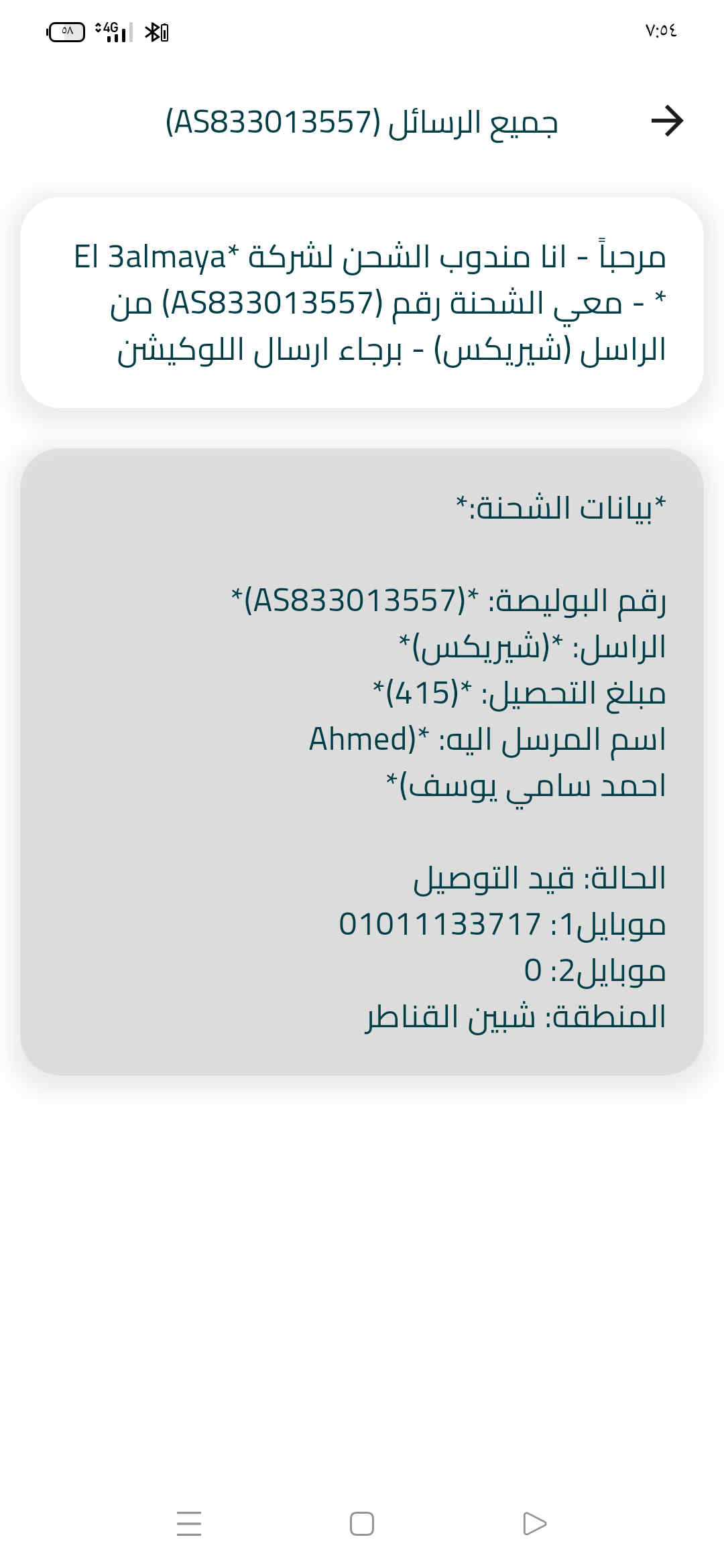Select the shipment details message card
The height and width of the screenshot is (1568, 724).
(362, 761)
